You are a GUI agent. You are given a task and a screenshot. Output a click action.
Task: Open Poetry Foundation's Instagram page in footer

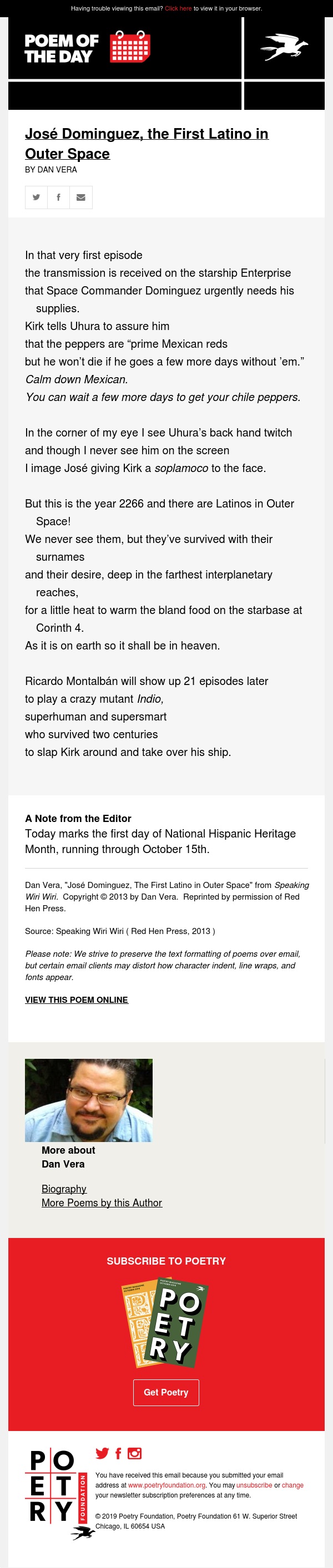pyautogui.click(x=134, y=1454)
